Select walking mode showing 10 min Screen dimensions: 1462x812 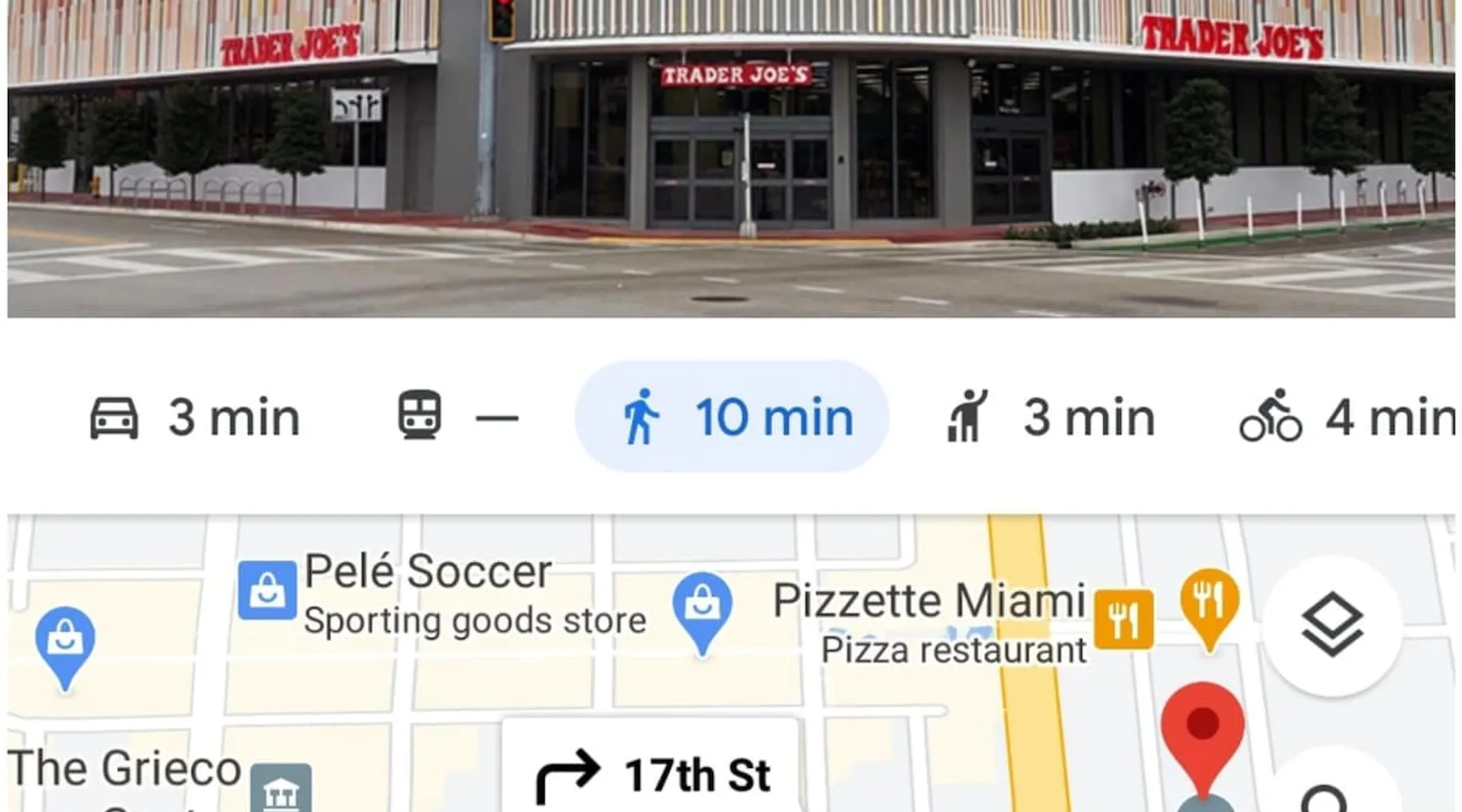(731, 417)
